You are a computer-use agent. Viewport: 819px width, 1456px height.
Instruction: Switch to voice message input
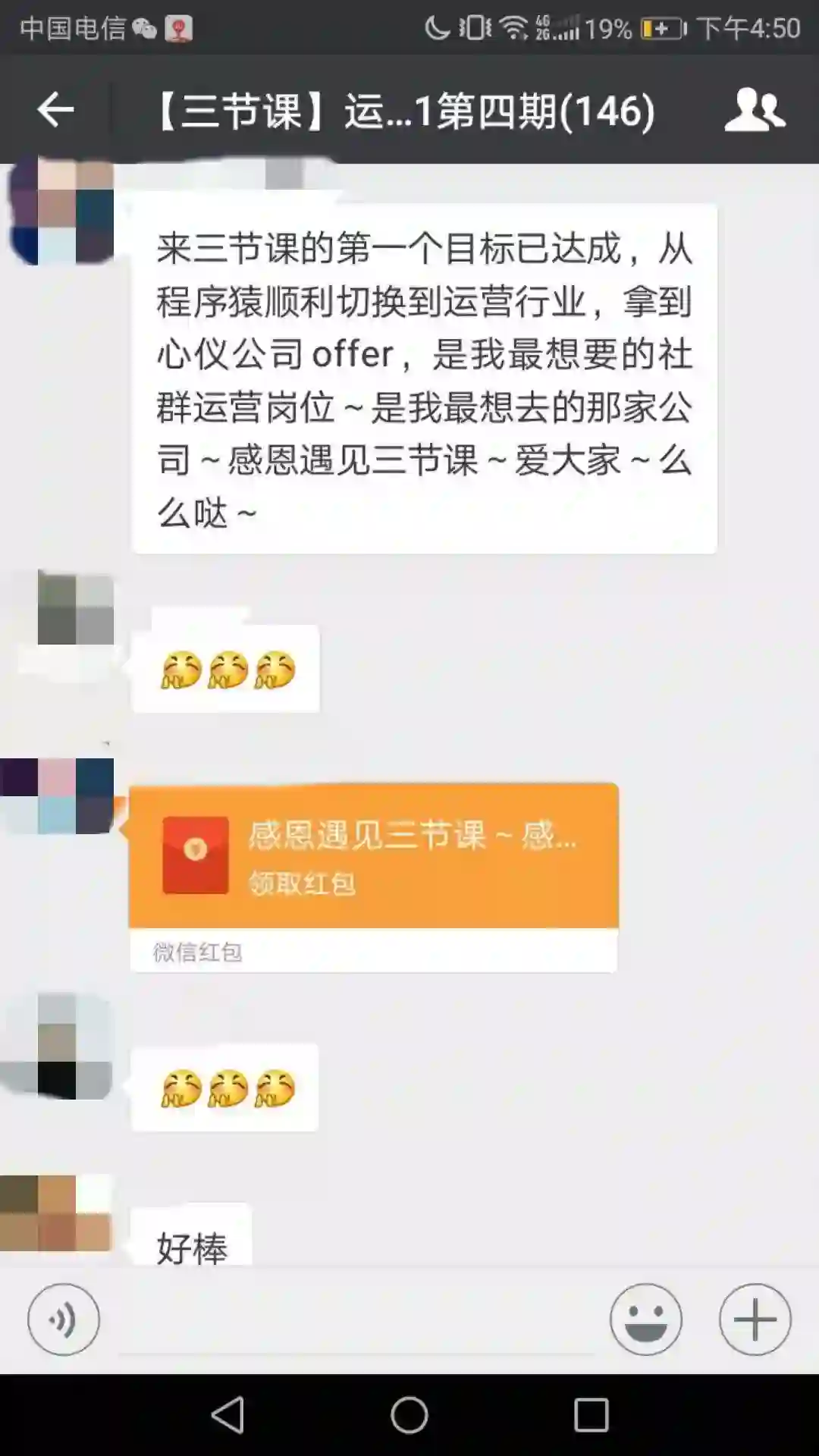tap(63, 1319)
